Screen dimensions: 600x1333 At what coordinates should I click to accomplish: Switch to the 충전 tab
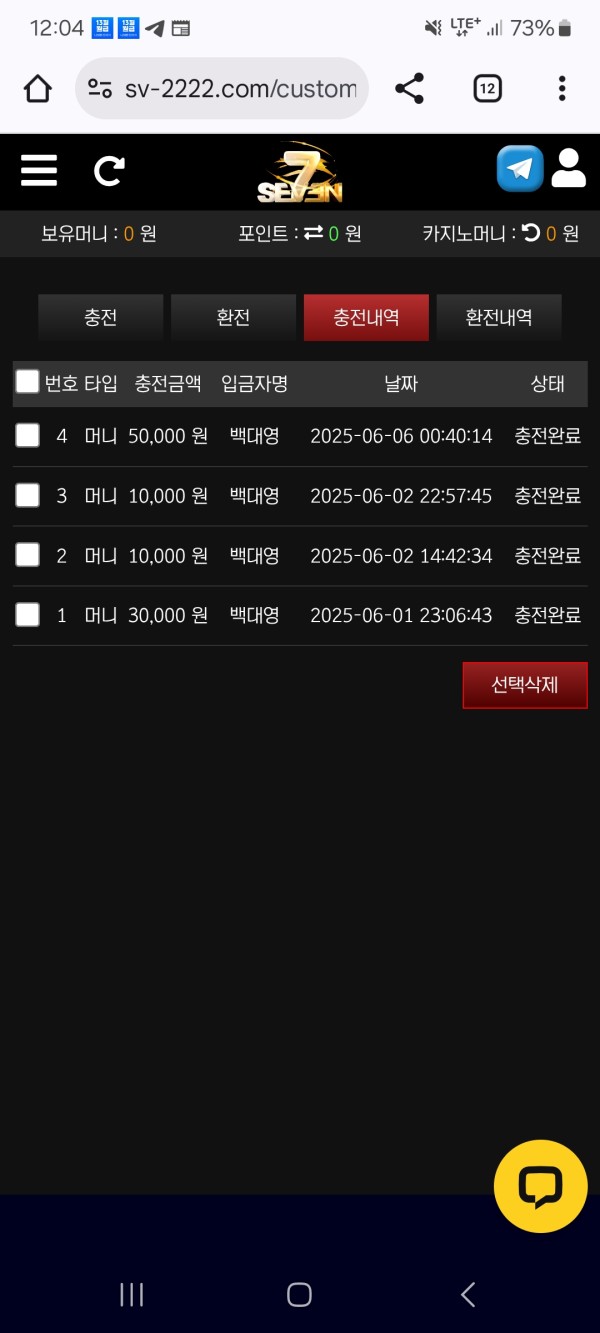click(x=100, y=318)
